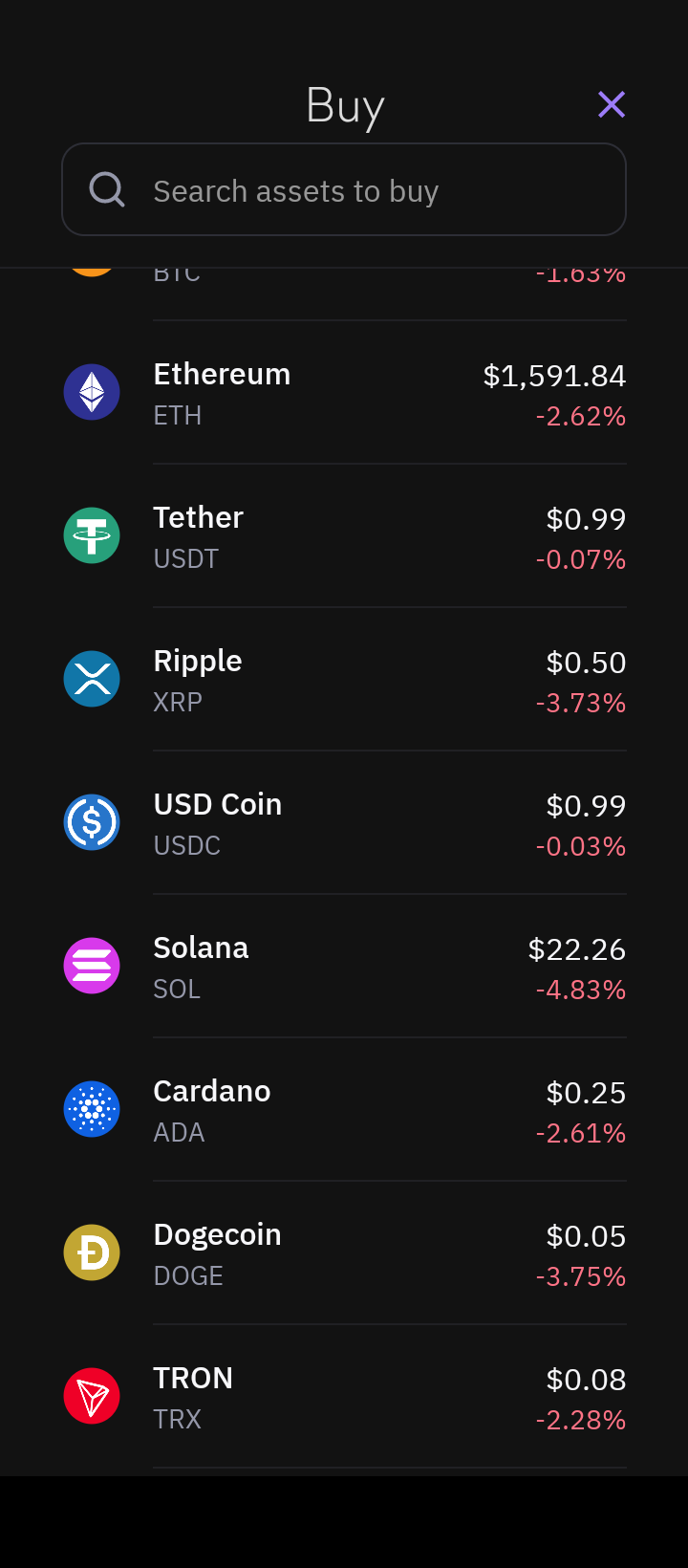Image resolution: width=688 pixels, height=1568 pixels.
Task: Select the Solana asset row
Action: [x=344, y=967]
